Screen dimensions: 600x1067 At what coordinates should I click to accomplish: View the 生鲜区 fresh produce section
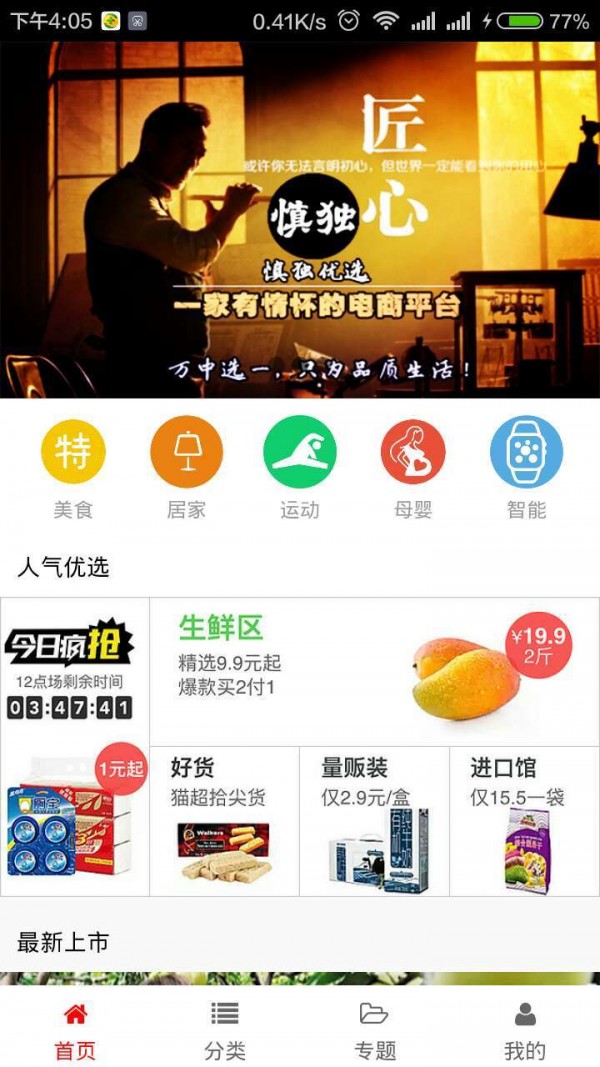pos(374,672)
